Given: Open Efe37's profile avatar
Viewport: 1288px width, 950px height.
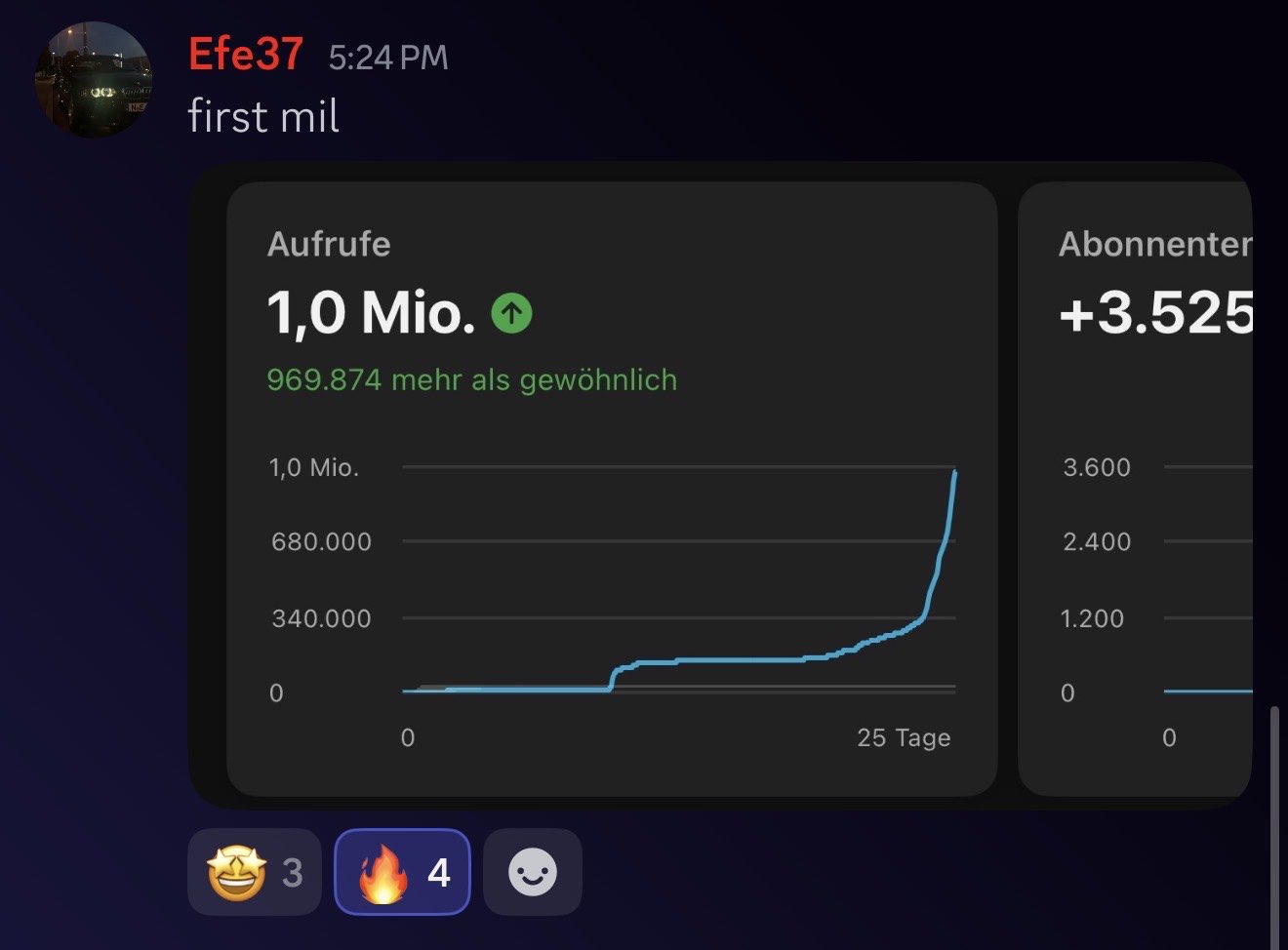Looking at the screenshot, I should click(x=93, y=80).
